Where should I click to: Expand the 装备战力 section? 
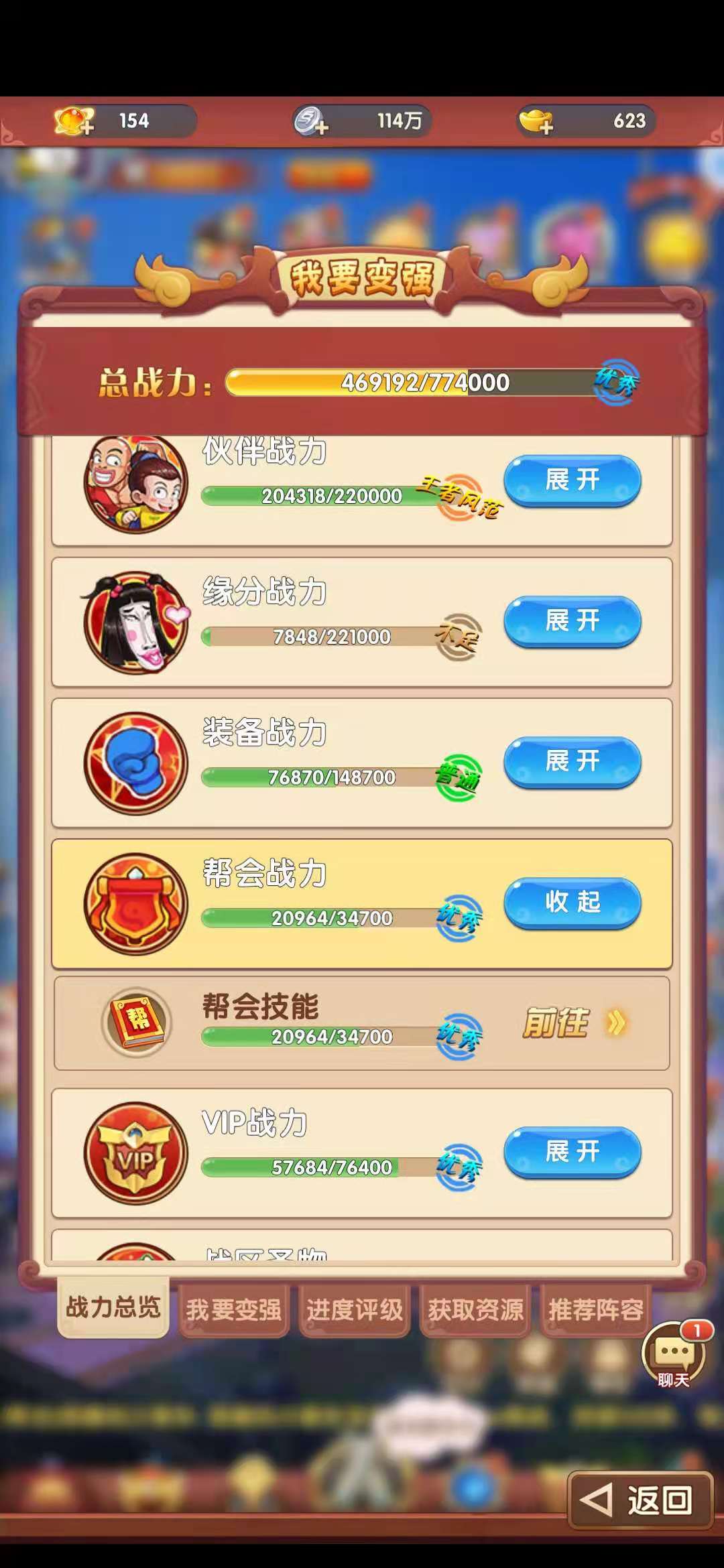pos(572,762)
